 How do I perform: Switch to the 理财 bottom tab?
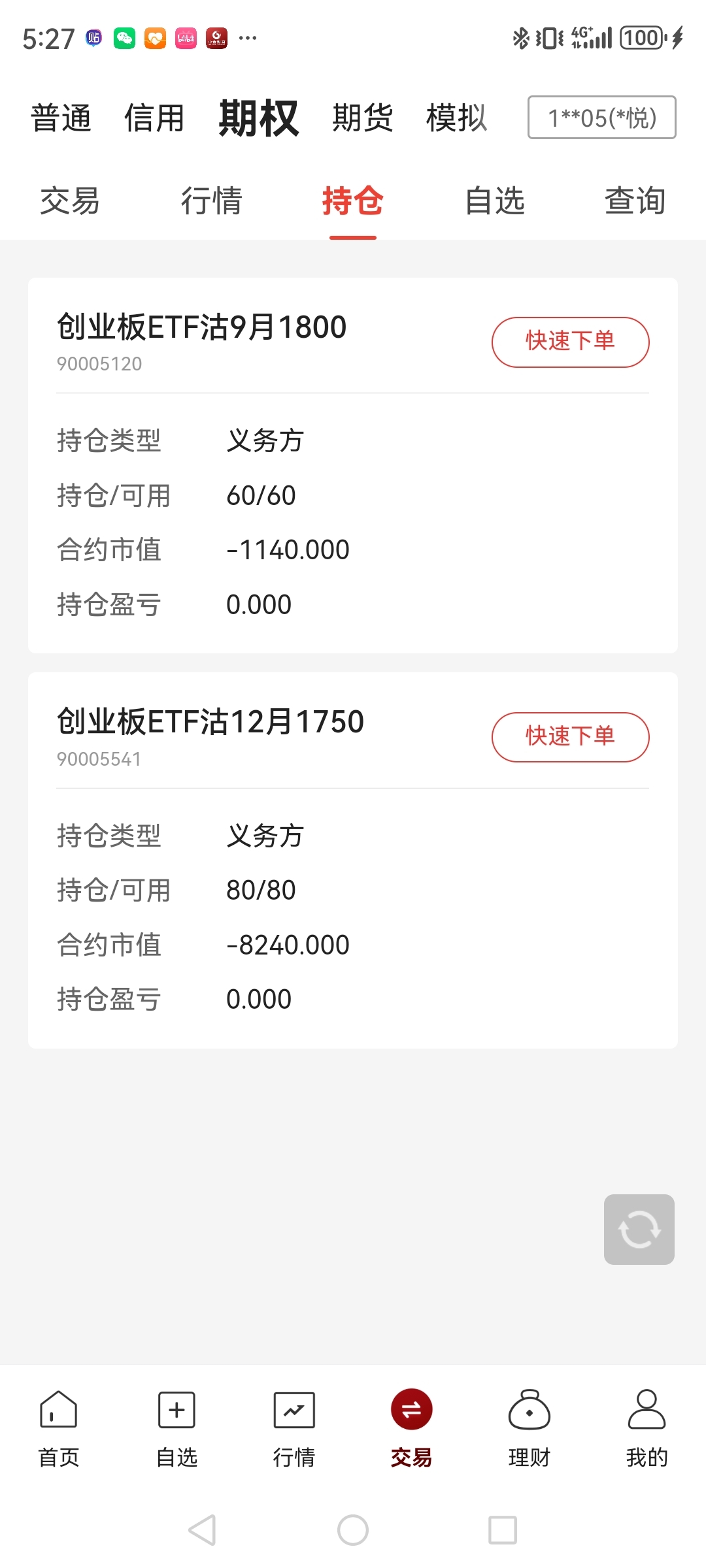tap(529, 1428)
